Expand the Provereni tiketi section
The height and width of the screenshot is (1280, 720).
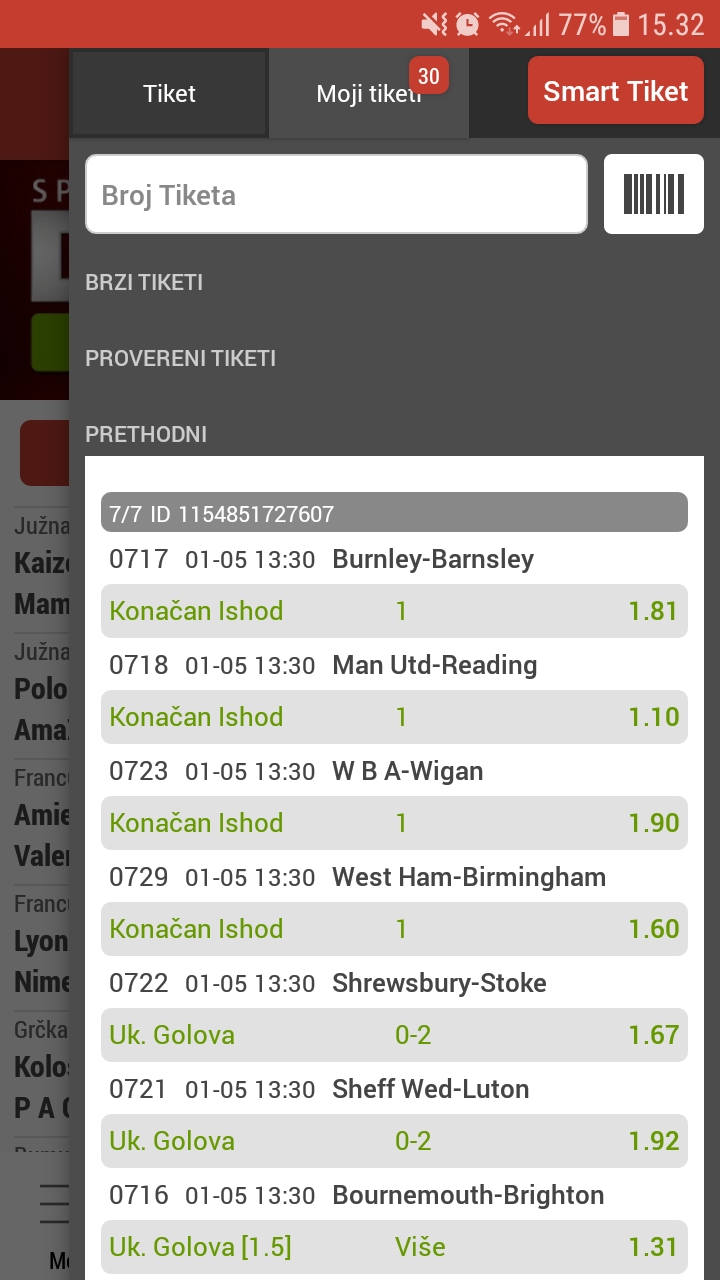180,358
